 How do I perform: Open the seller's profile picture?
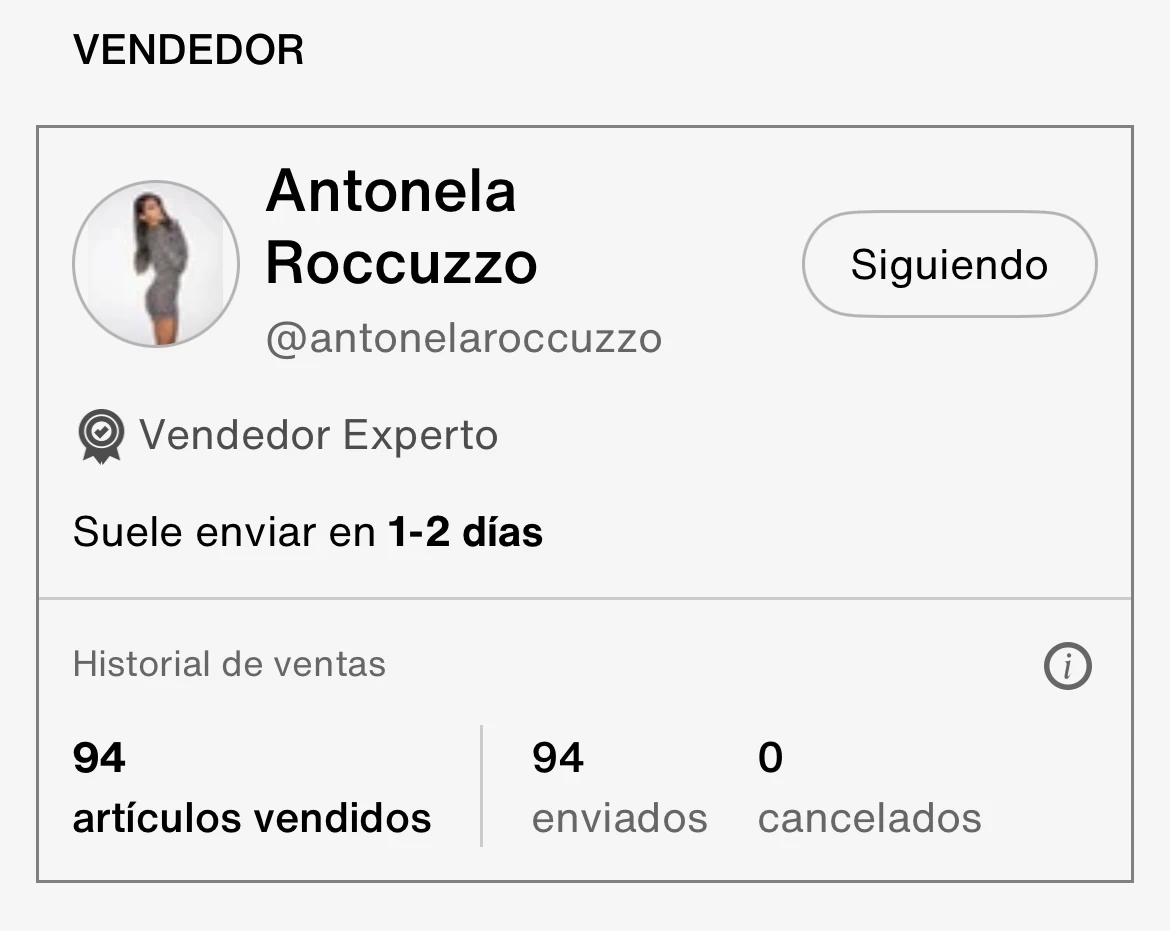pos(156,264)
